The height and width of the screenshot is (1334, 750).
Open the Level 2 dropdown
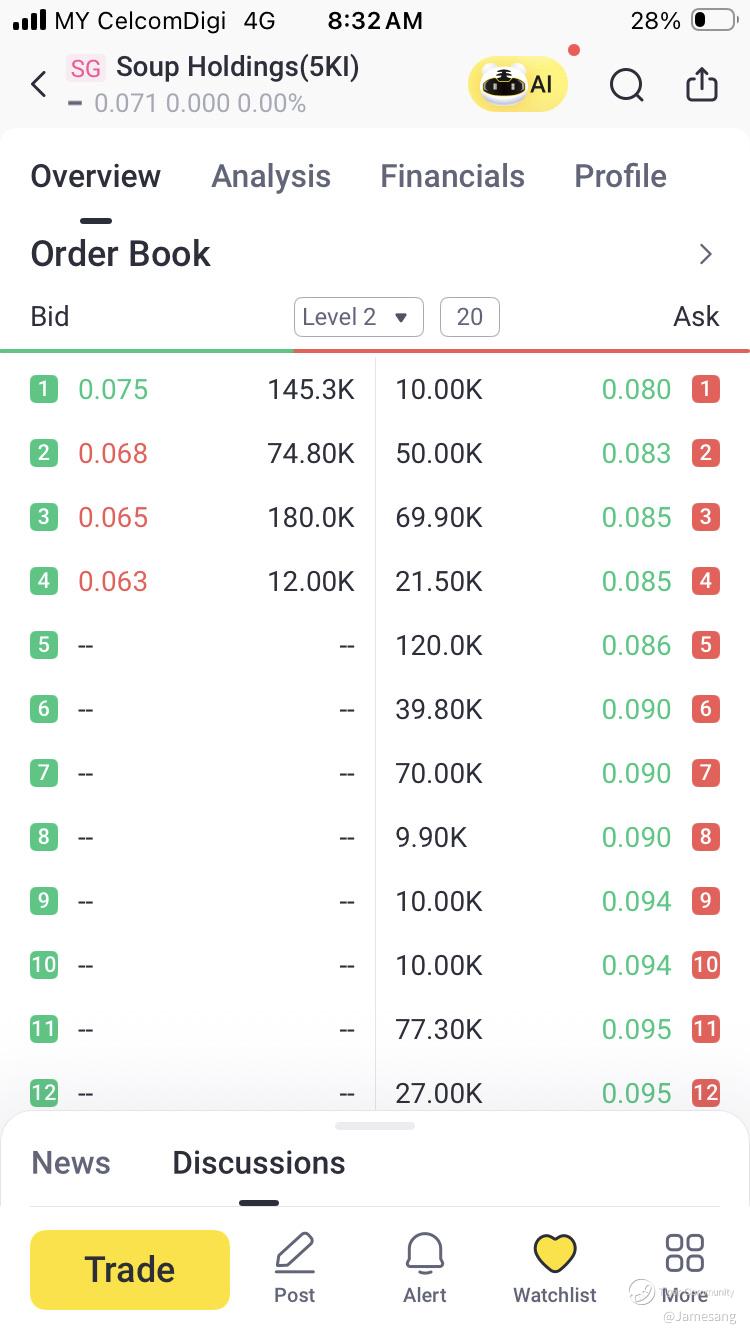[358, 317]
